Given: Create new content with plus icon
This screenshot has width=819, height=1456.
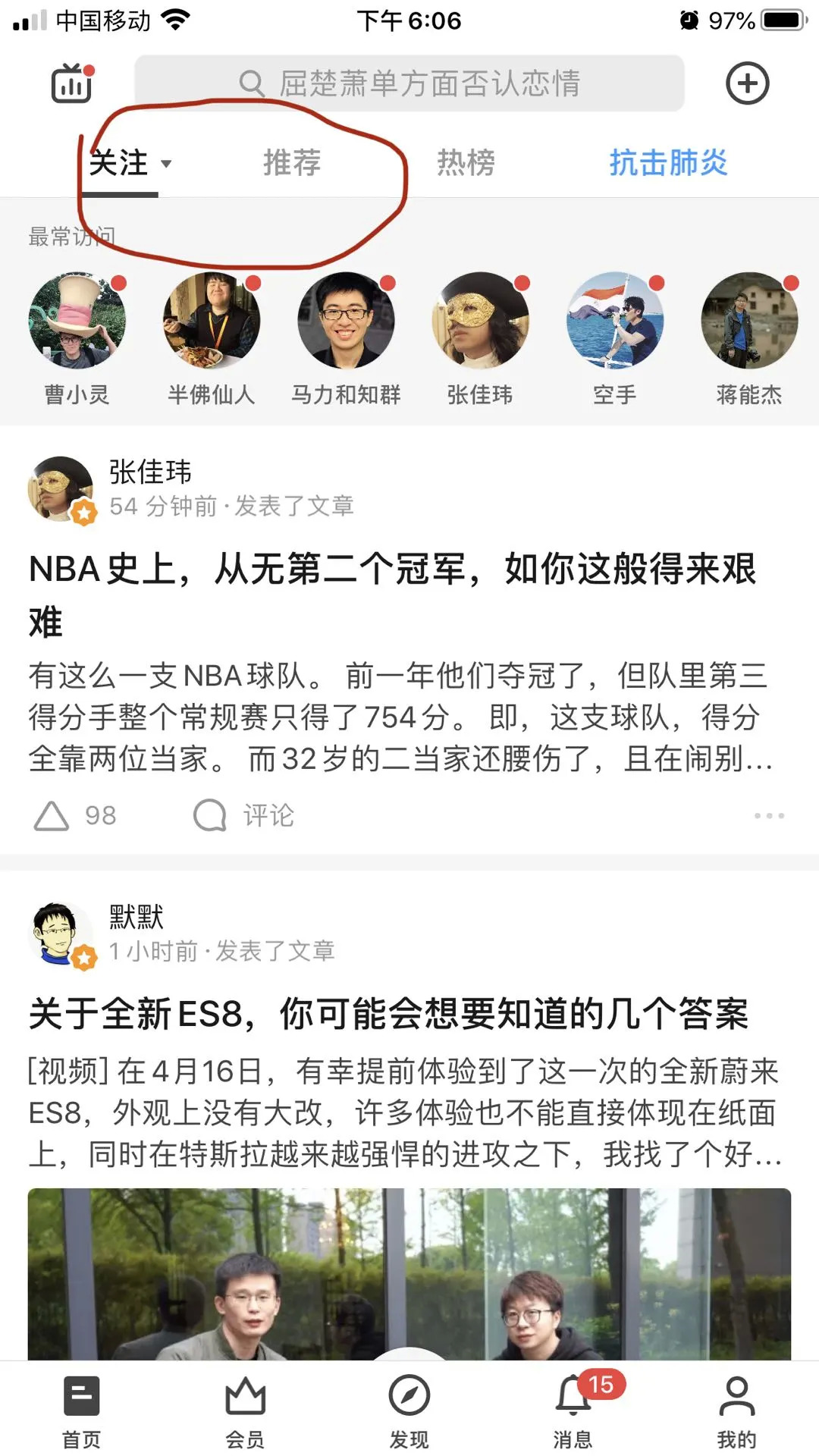Looking at the screenshot, I should (x=747, y=83).
